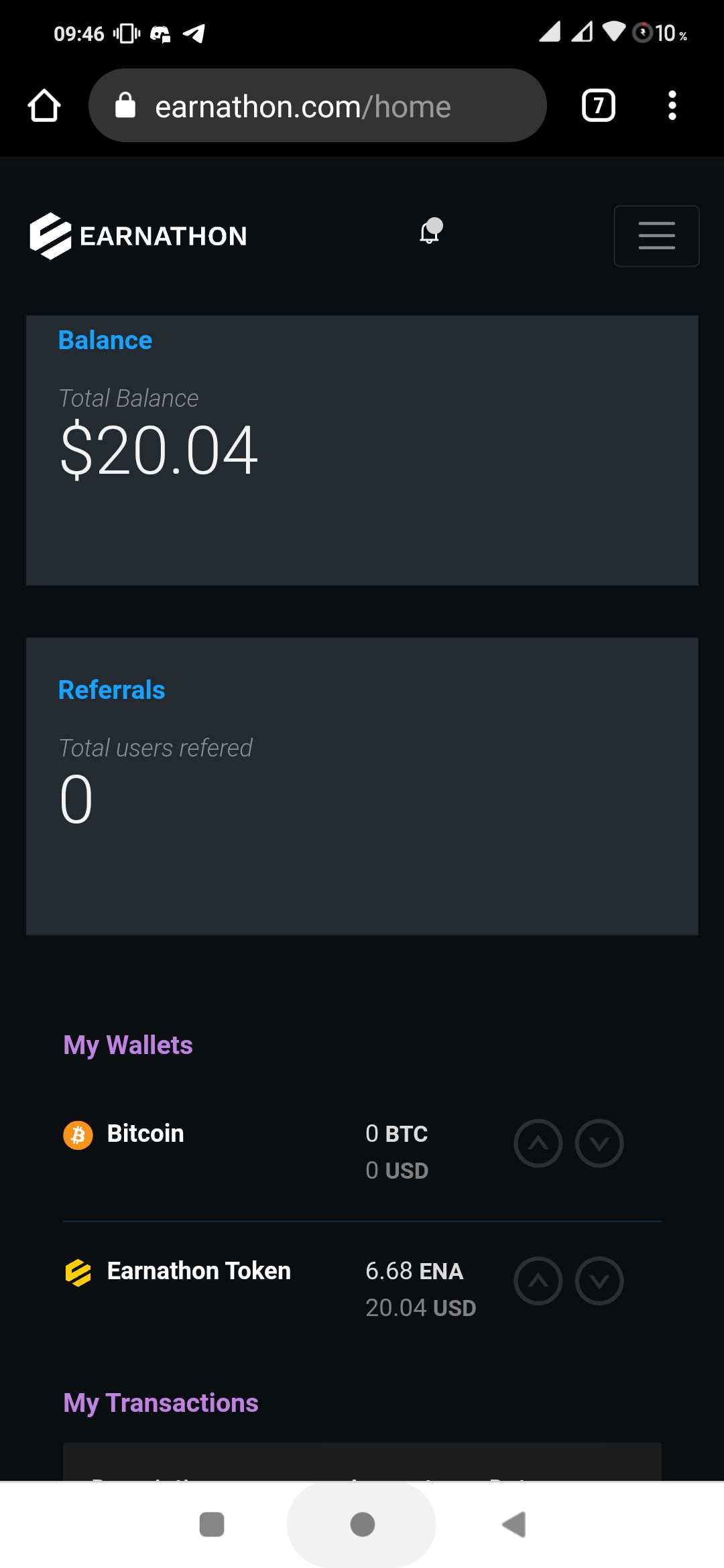Open the browser overflow menu
This screenshot has width=724, height=1568.
[672, 106]
